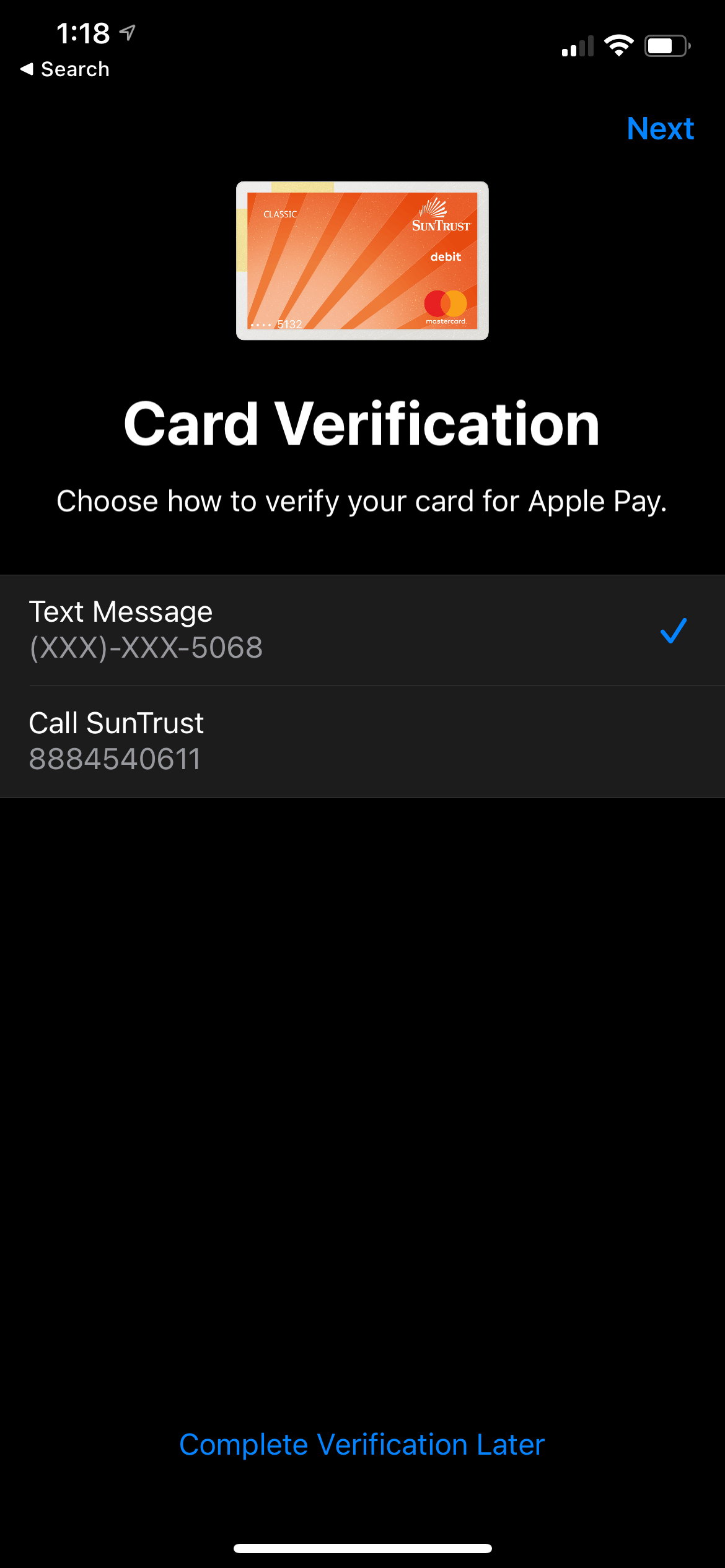This screenshot has height=1568, width=725.
Task: Tap Next to continue verification
Action: click(x=660, y=129)
